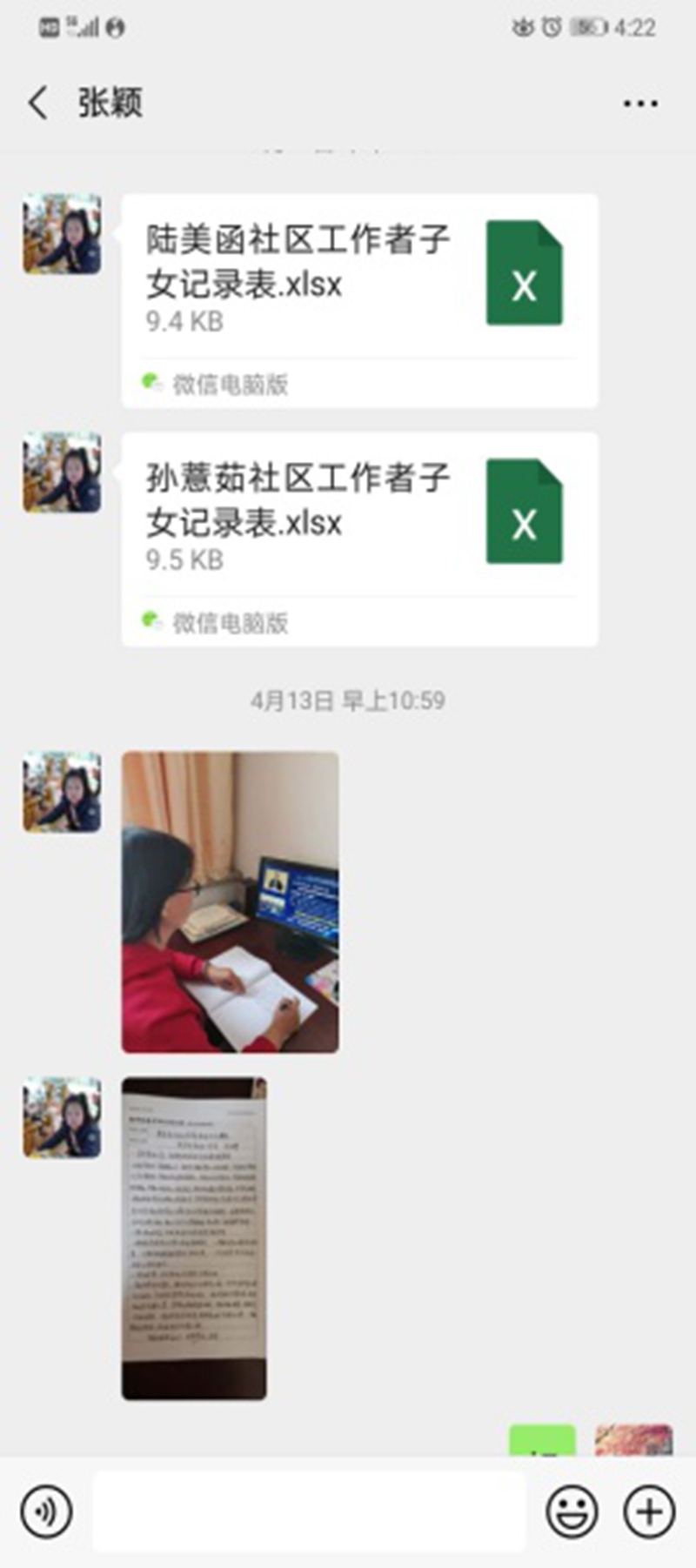This screenshot has width=696, height=1568.
Task: Switch to voice message input
Action: tap(47, 1511)
